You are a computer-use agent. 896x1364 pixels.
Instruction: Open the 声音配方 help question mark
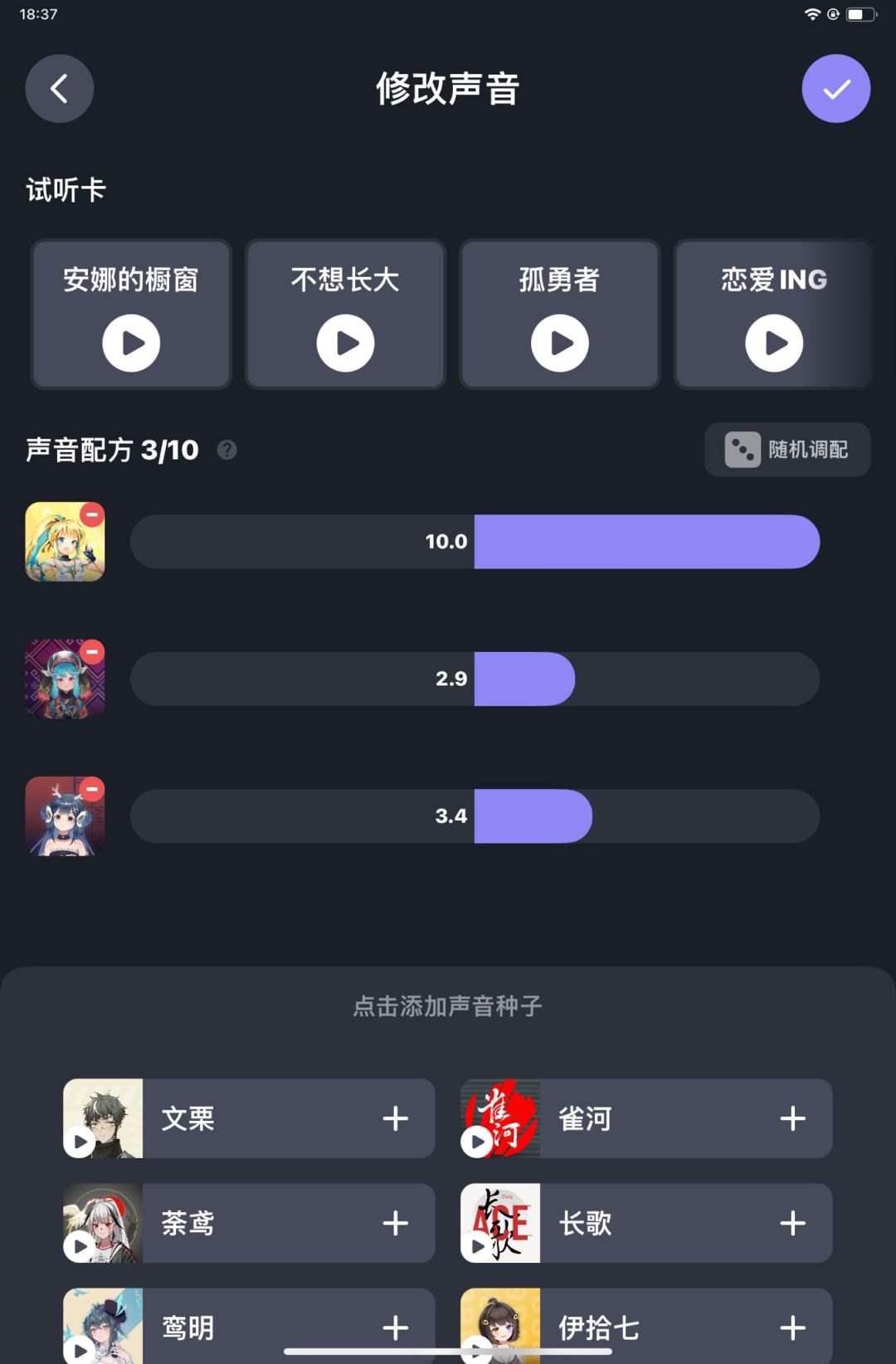point(226,451)
